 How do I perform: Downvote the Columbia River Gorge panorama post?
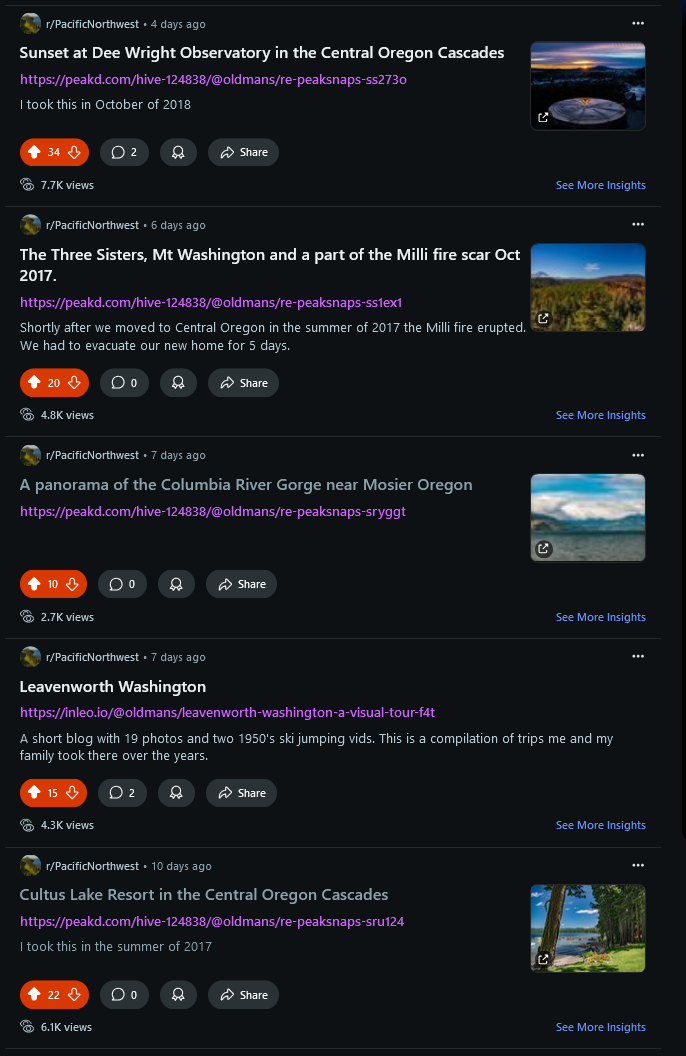coord(72,584)
